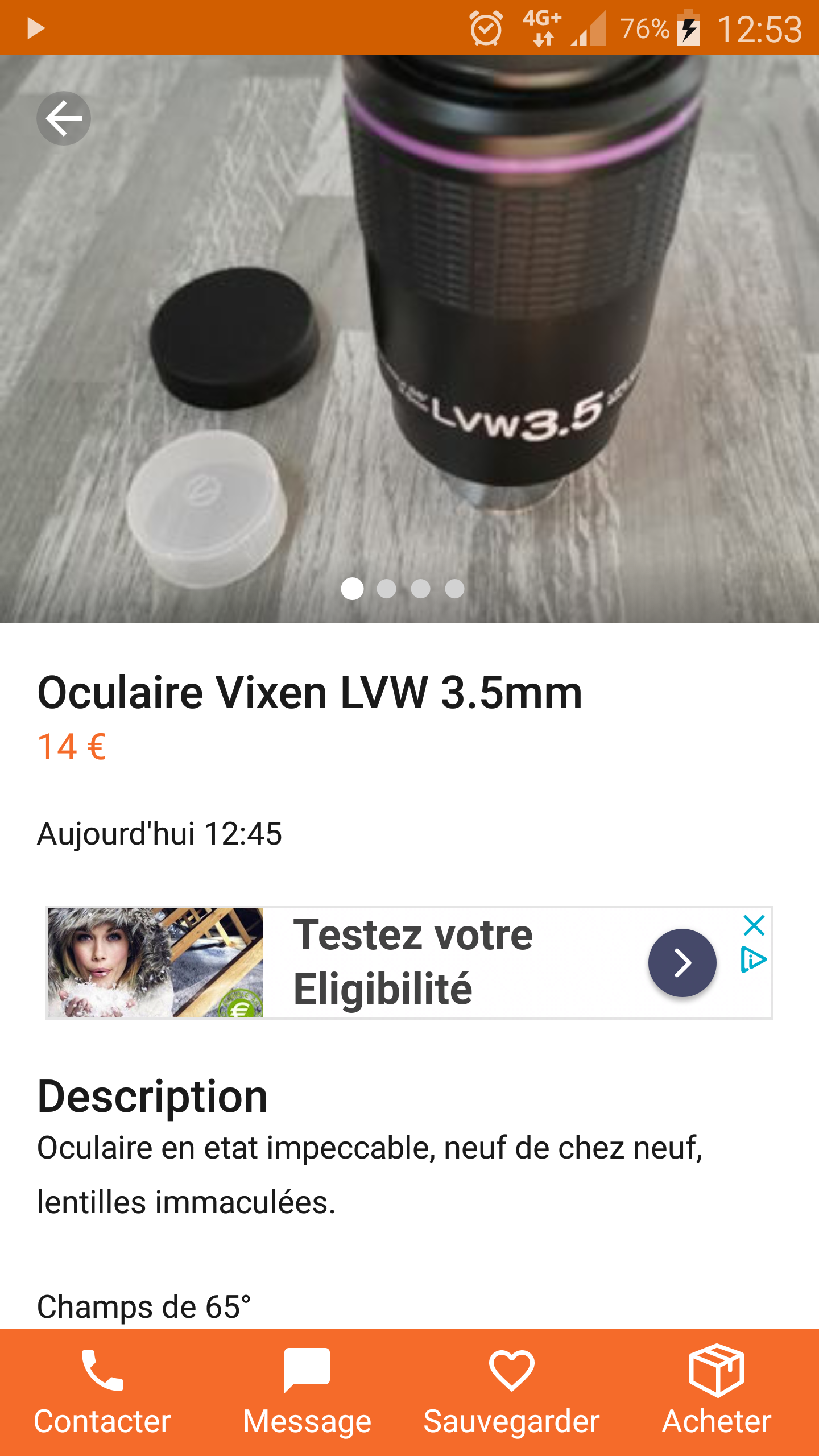Open the AdChoices info icon
The image size is (819, 1456).
click(754, 960)
